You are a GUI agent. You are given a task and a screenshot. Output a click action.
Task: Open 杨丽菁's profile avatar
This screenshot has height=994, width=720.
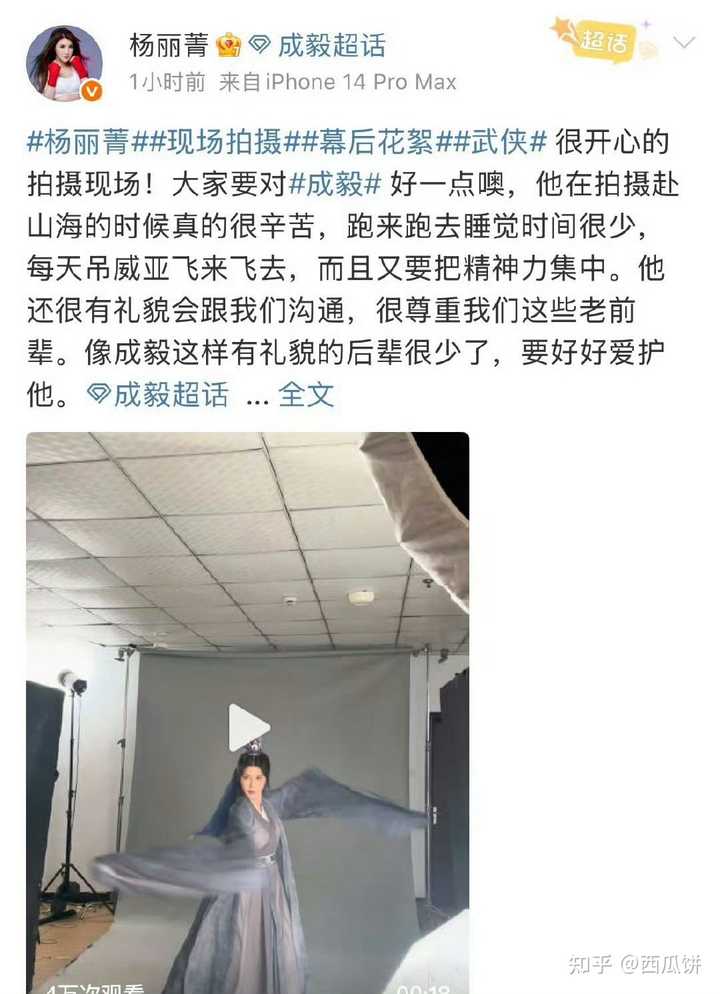(x=65, y=63)
